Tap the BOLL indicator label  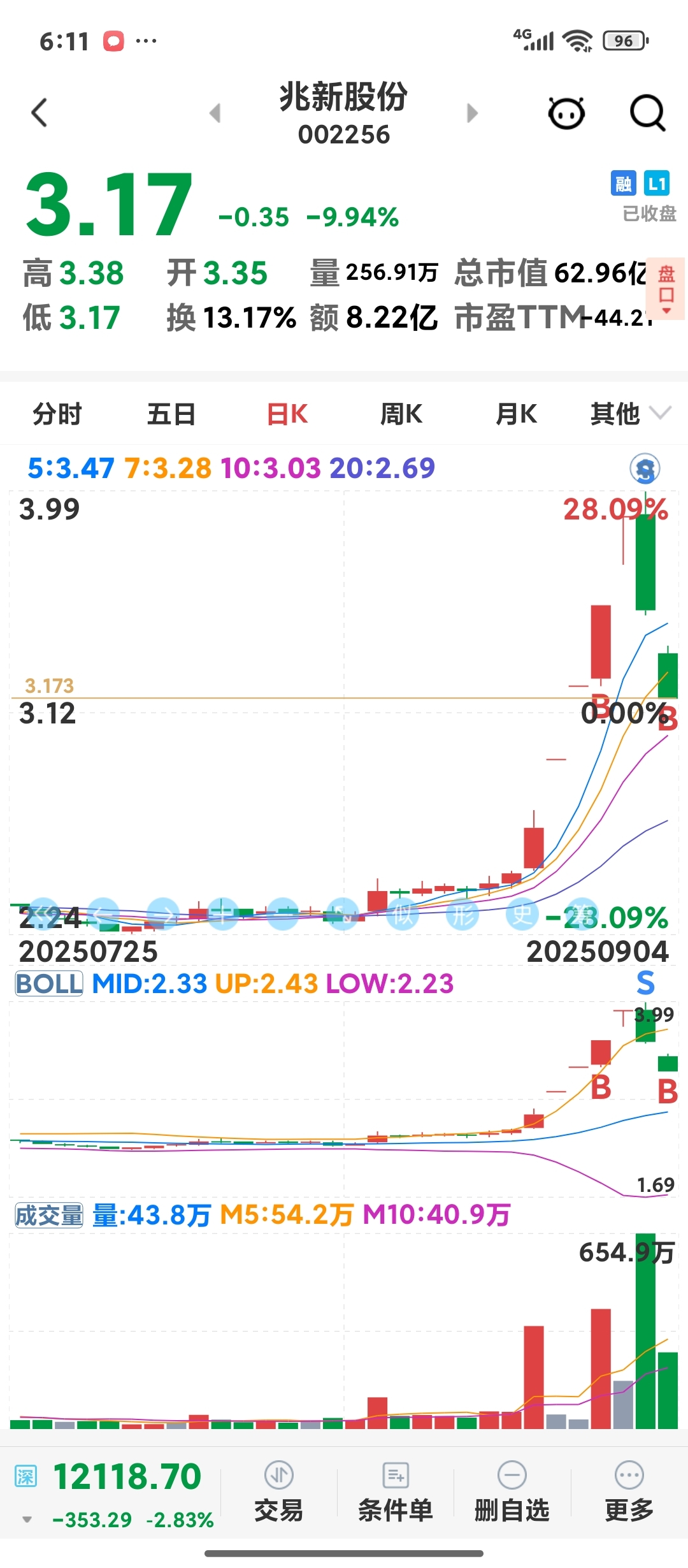tap(49, 984)
